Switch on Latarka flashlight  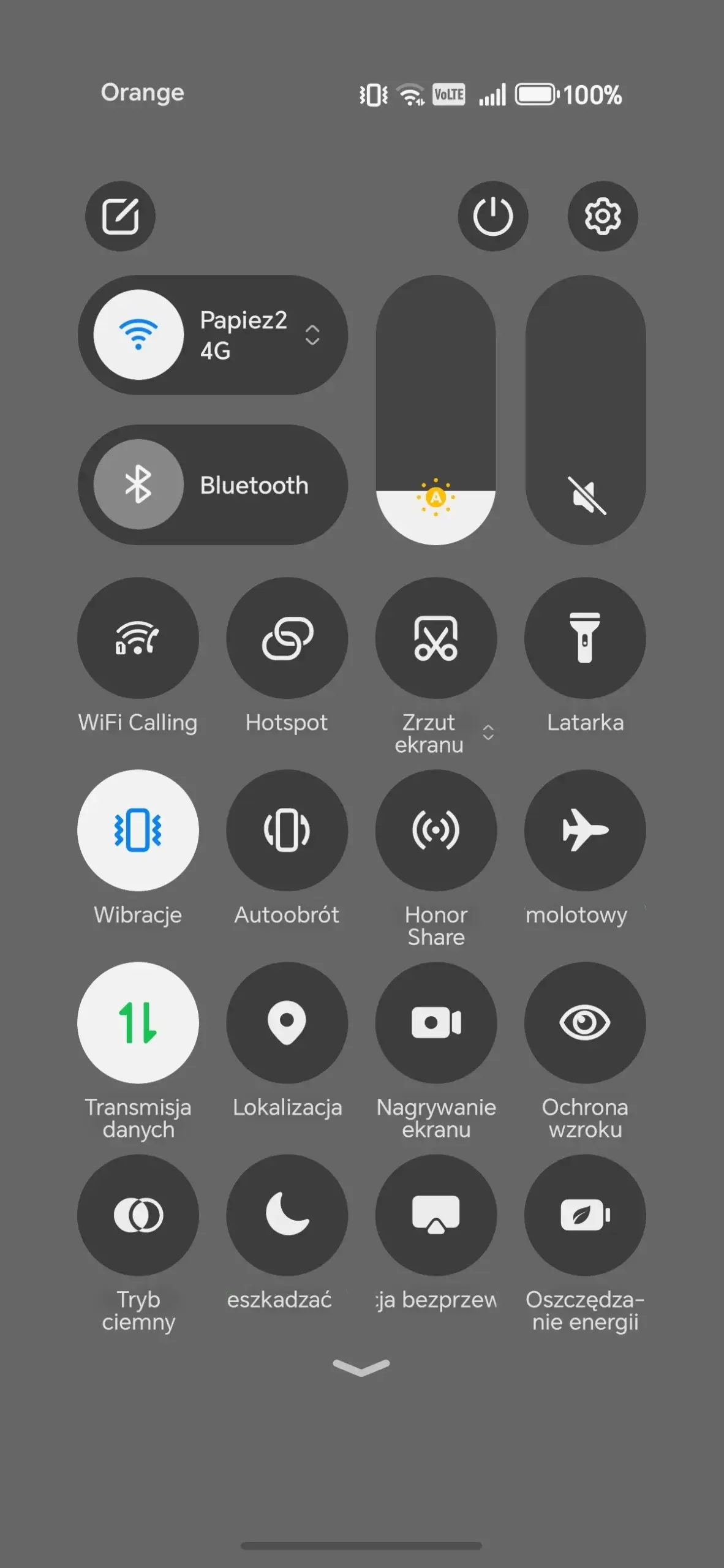pyautogui.click(x=585, y=638)
